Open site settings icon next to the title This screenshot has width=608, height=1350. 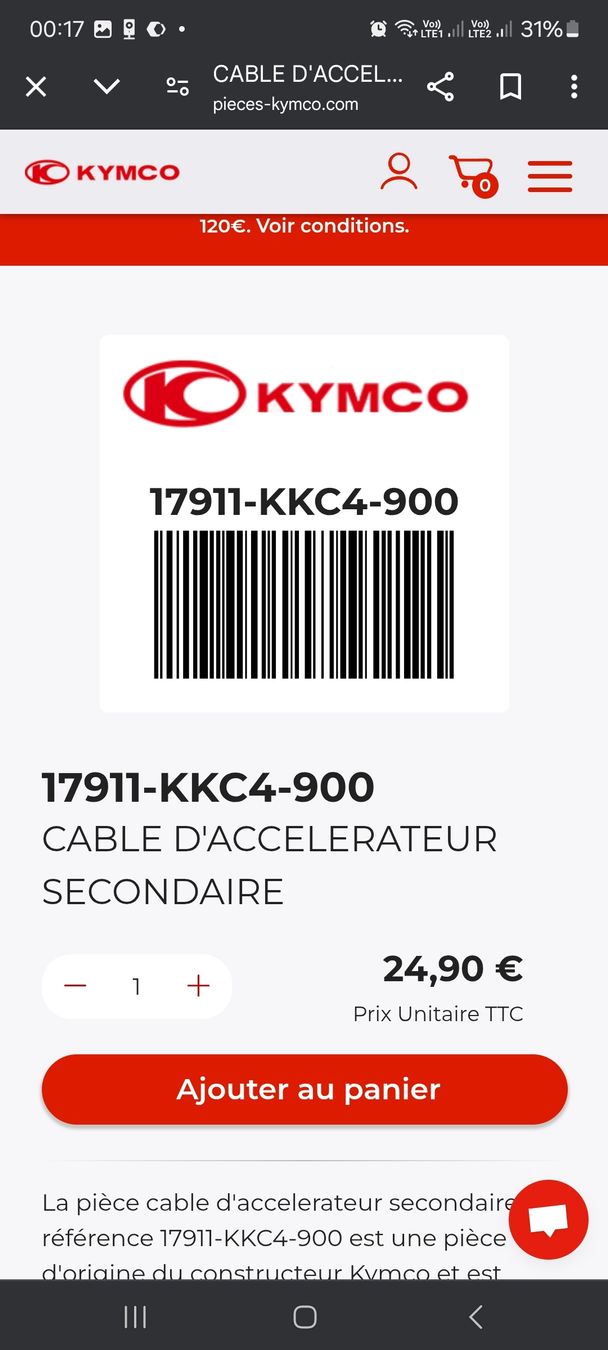click(178, 87)
